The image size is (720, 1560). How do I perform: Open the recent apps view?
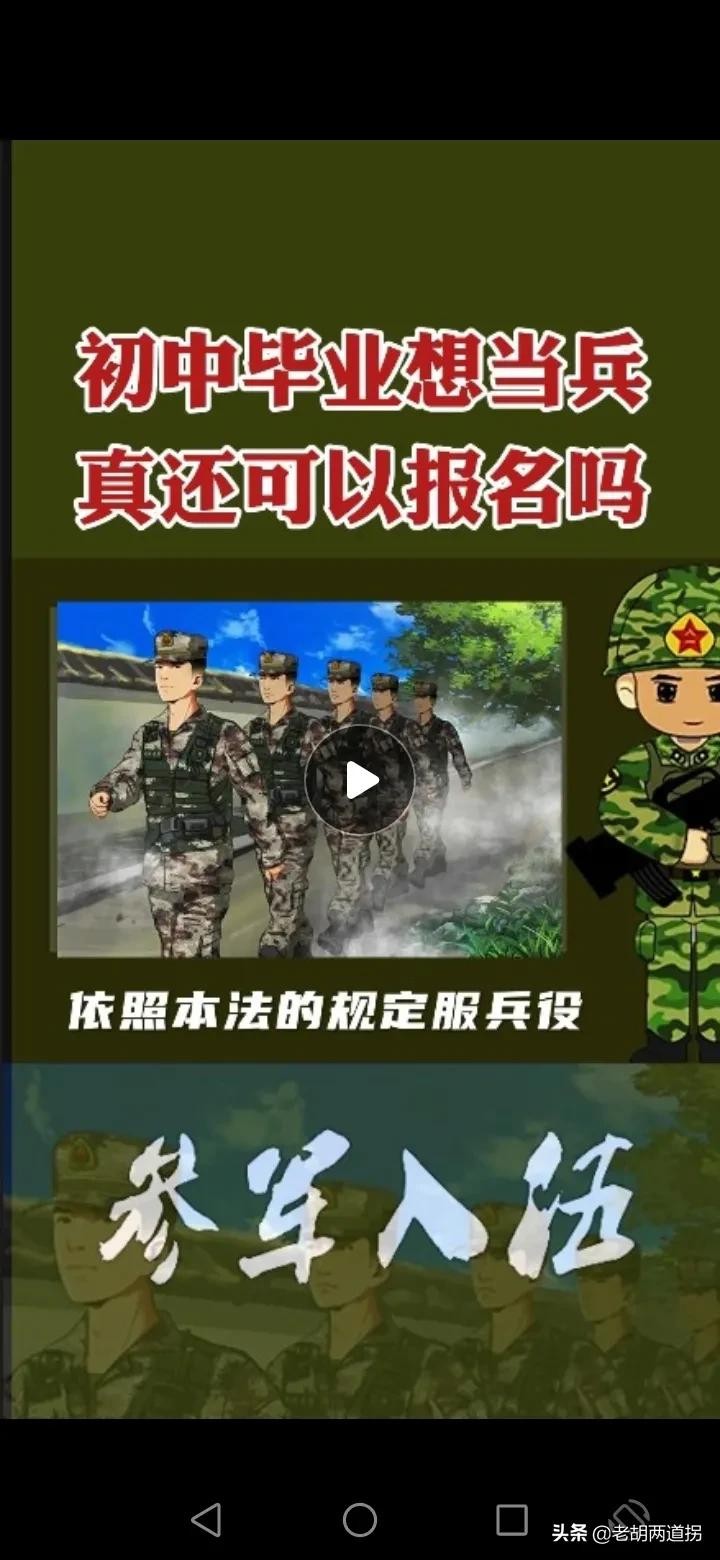tap(511, 1520)
